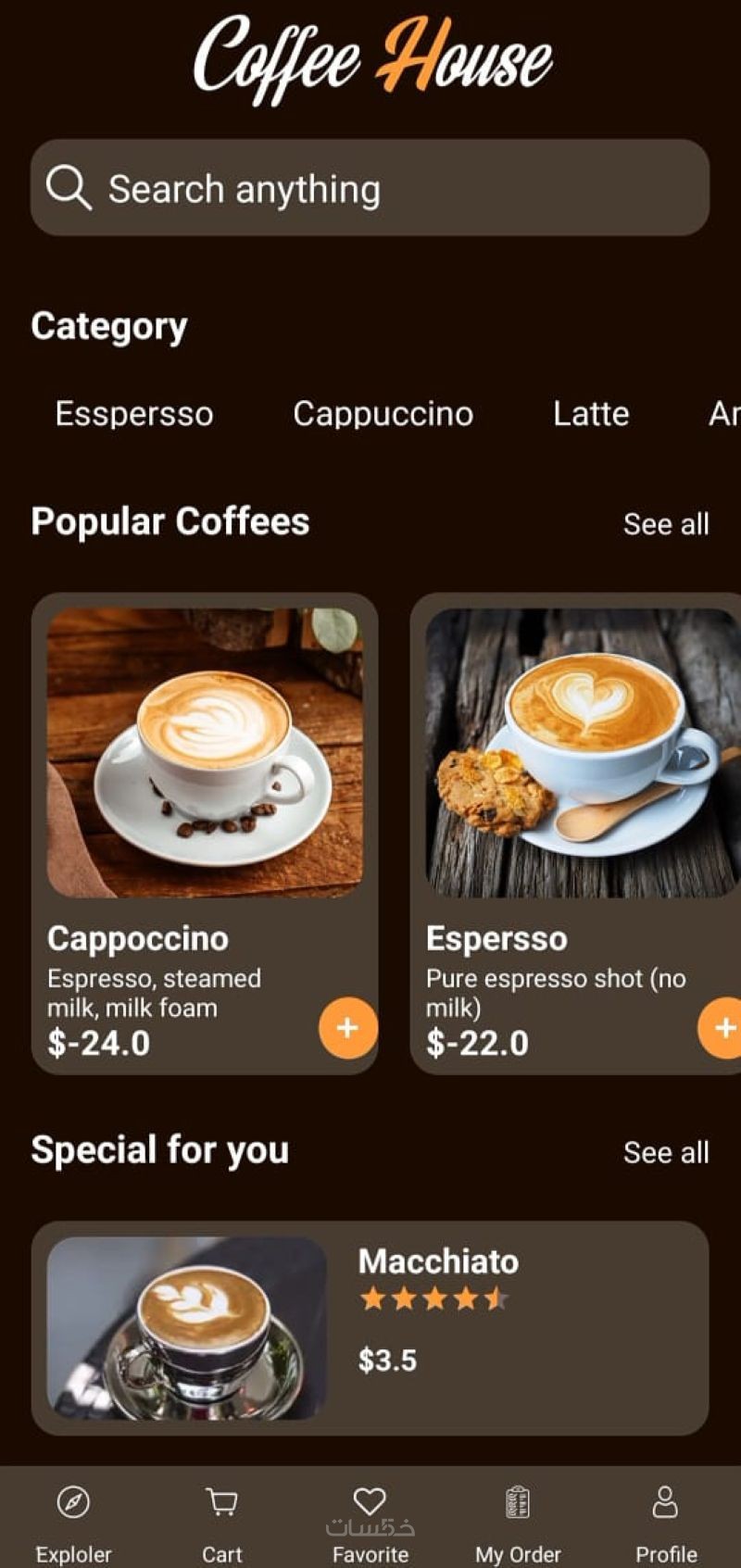
Task: Tap the Search anything field
Action: click(x=370, y=188)
